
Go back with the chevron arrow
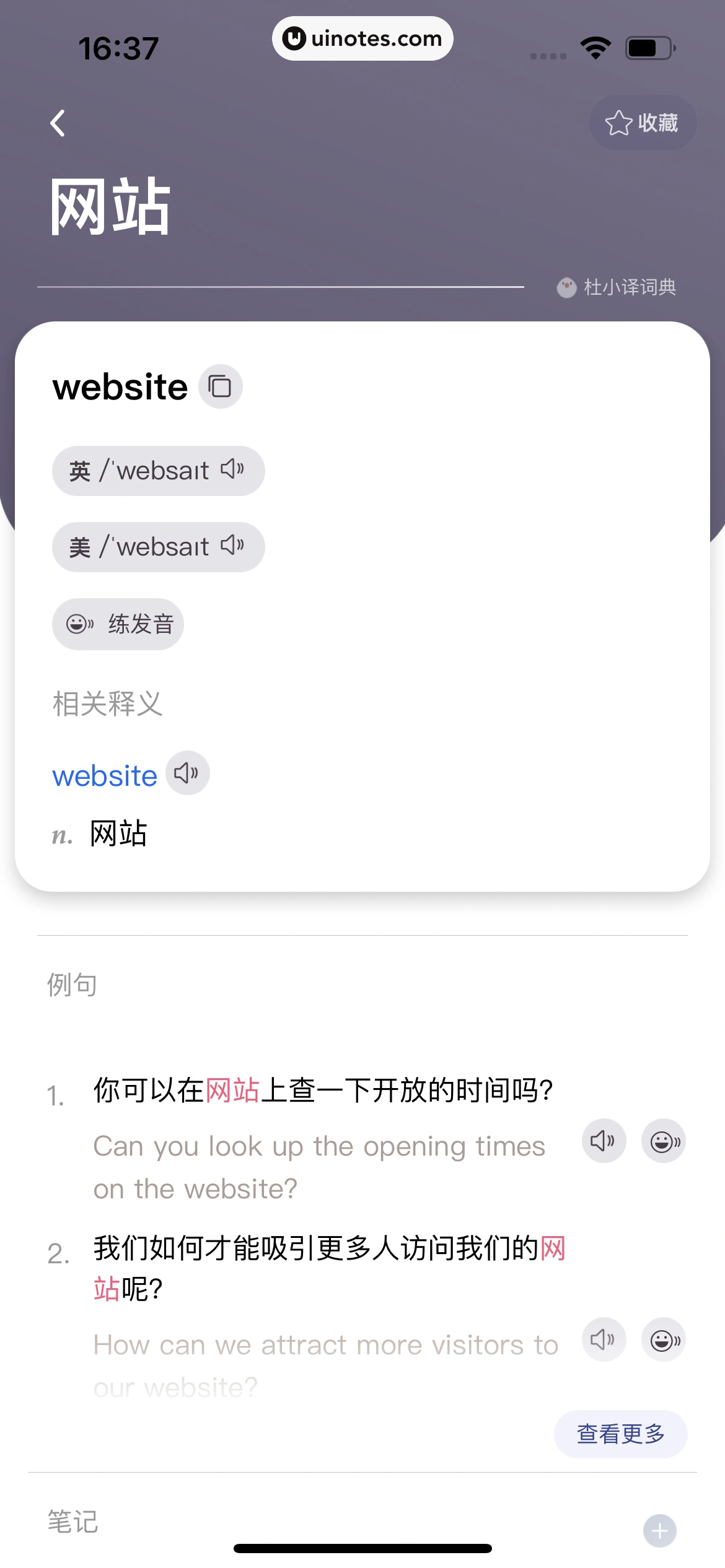point(58,123)
